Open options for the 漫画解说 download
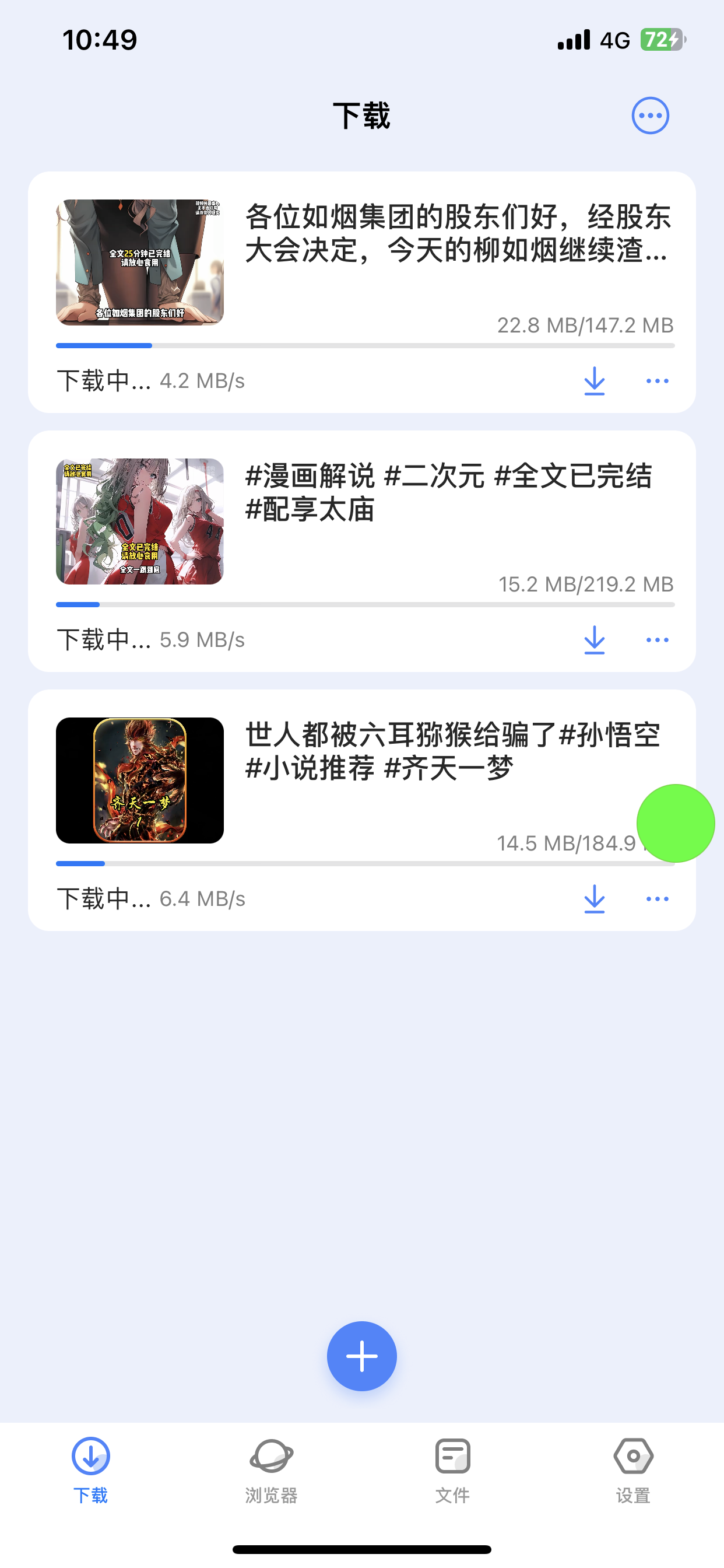 [656, 640]
